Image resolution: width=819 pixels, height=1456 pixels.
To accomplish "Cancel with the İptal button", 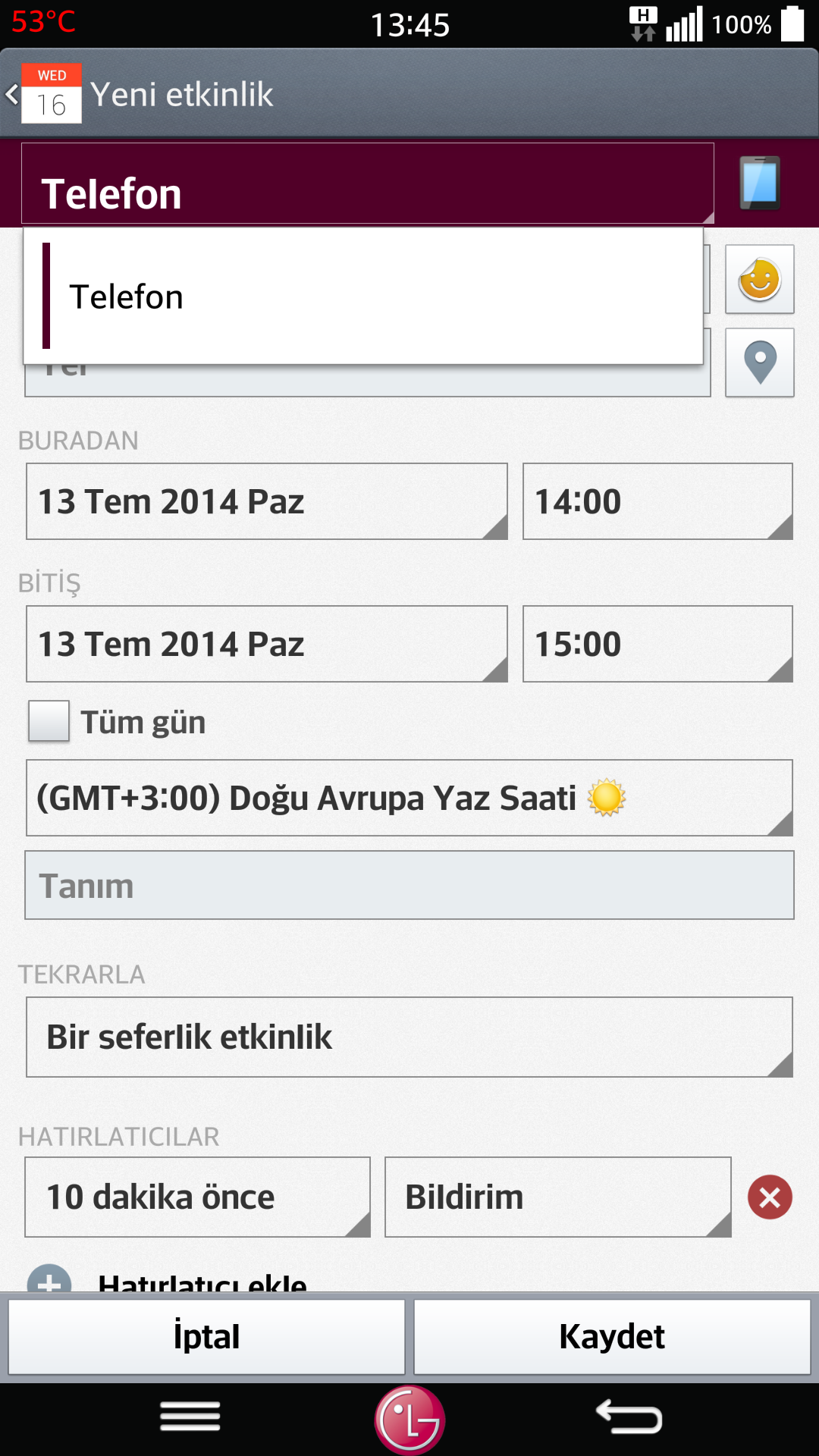I will pyautogui.click(x=207, y=1336).
